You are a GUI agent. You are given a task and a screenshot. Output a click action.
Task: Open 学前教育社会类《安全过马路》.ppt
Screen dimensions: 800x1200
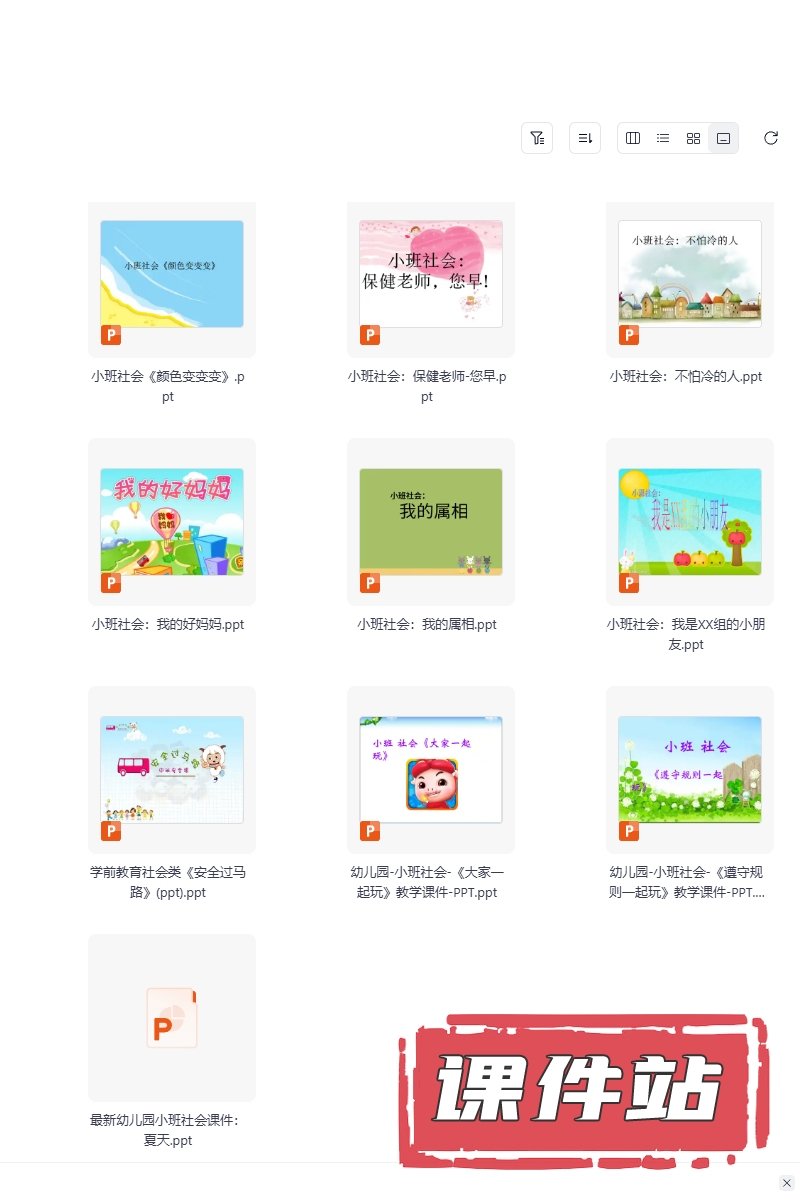coord(172,770)
